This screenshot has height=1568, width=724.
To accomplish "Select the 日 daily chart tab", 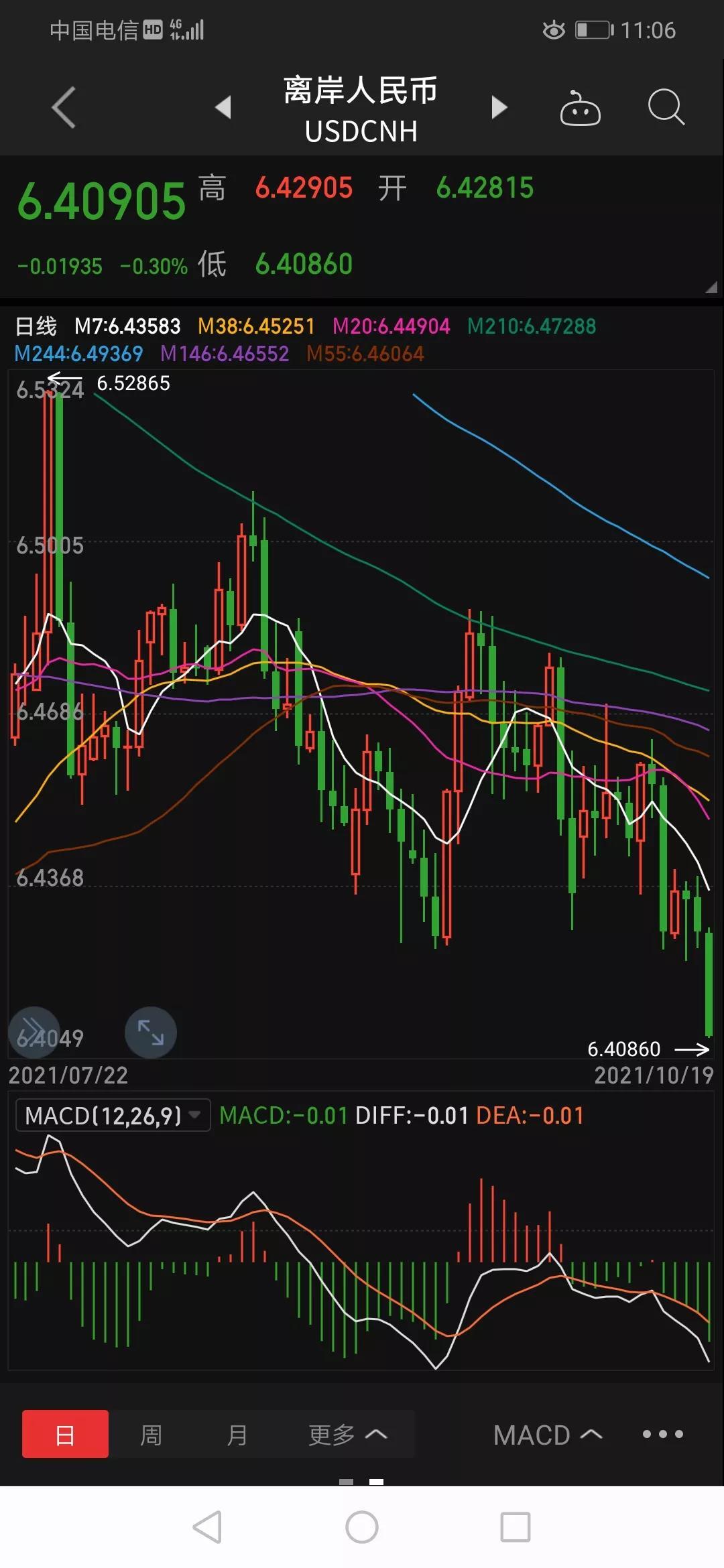I will 65,1435.
